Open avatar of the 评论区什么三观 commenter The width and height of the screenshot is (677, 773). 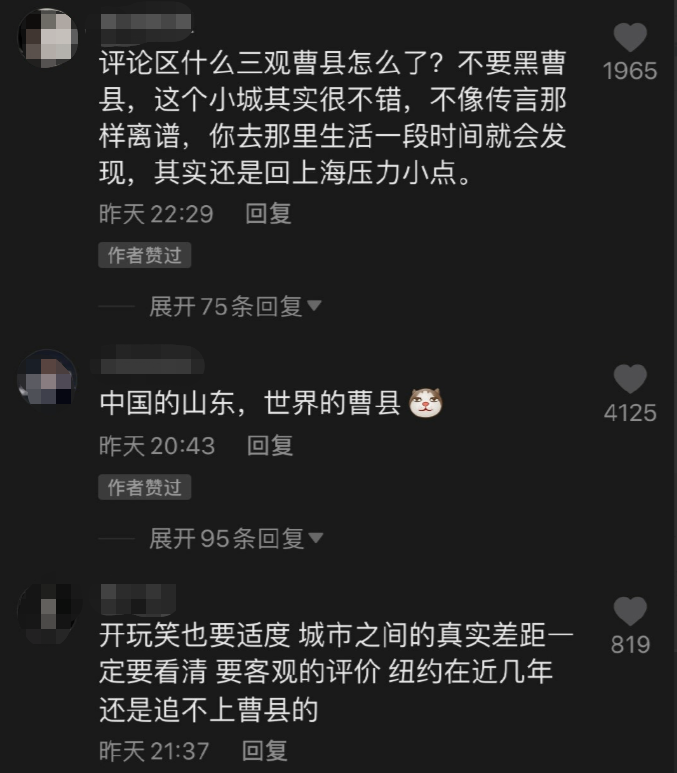47,38
